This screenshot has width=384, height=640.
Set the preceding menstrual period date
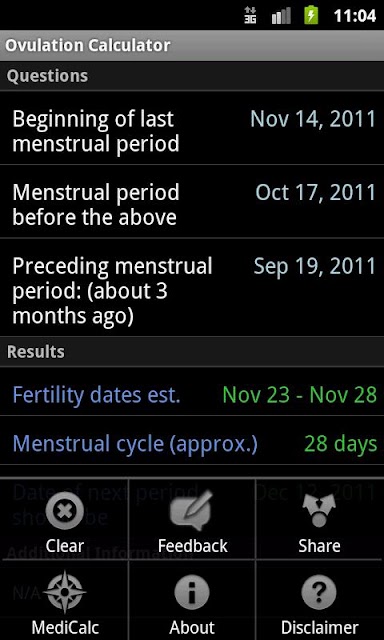(x=192, y=287)
